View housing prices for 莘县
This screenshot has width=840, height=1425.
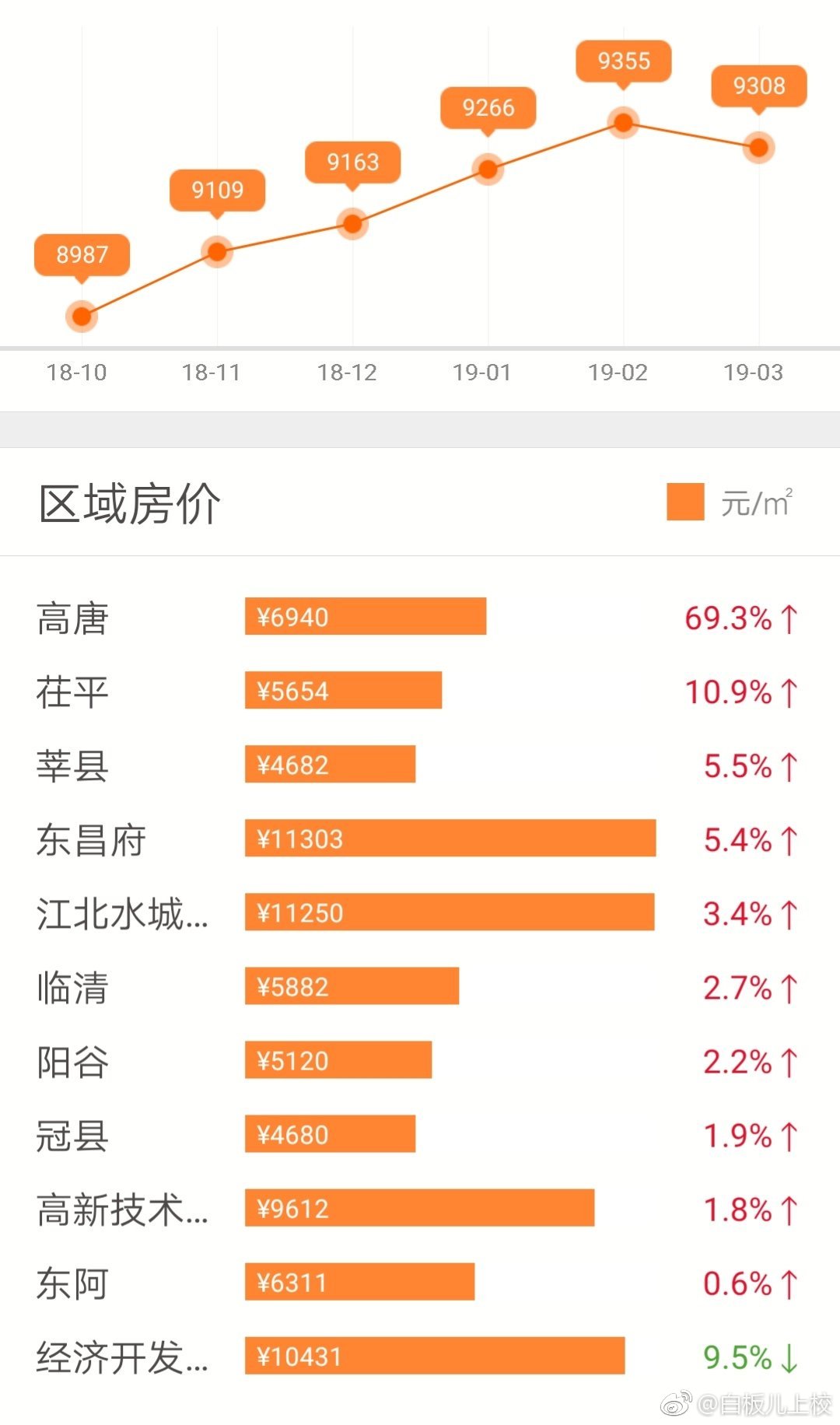point(420,765)
